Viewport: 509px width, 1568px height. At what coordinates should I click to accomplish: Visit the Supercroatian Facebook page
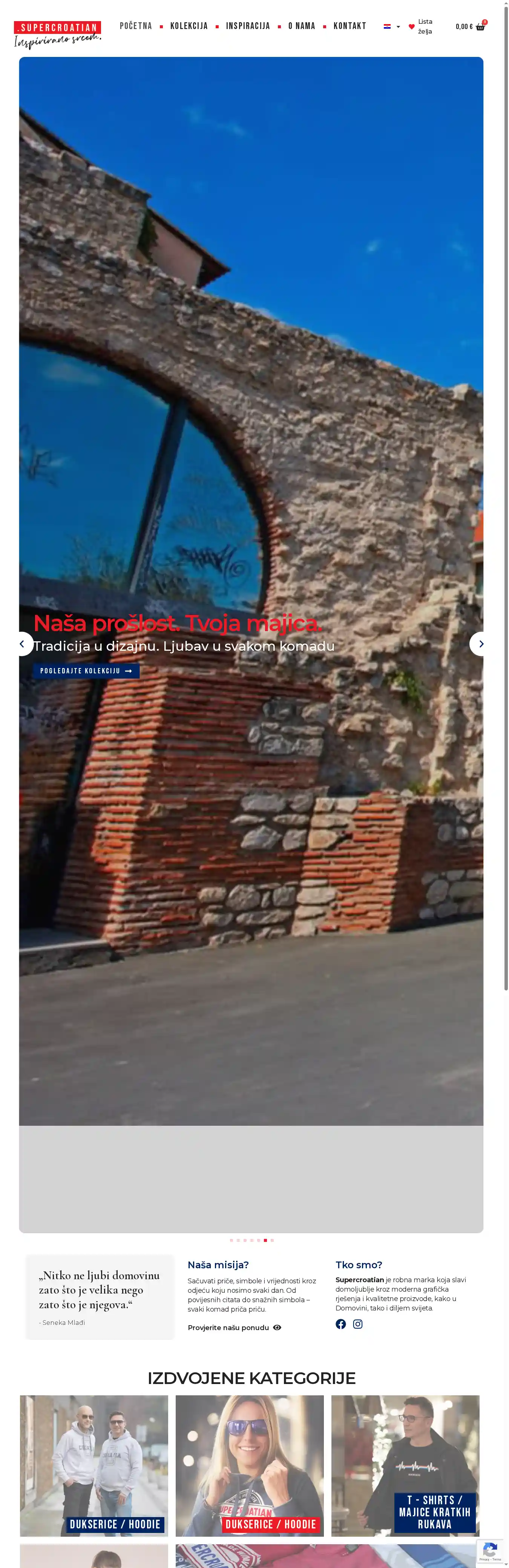point(341,1323)
